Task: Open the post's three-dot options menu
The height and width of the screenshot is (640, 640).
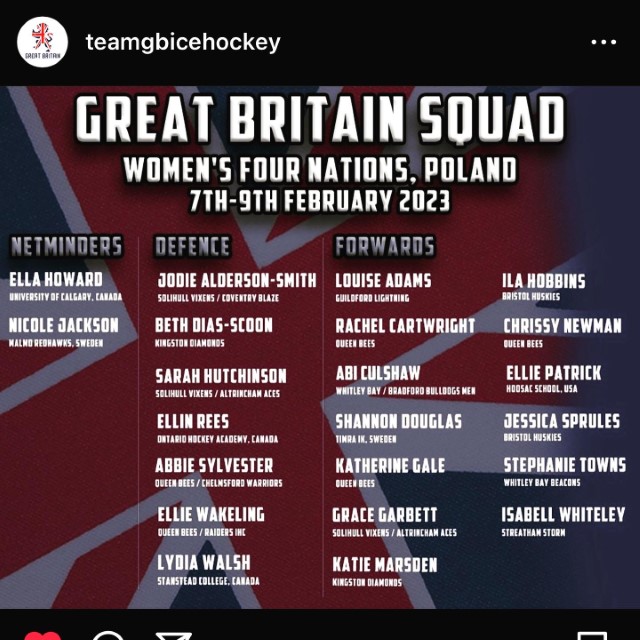Action: pyautogui.click(x=603, y=42)
